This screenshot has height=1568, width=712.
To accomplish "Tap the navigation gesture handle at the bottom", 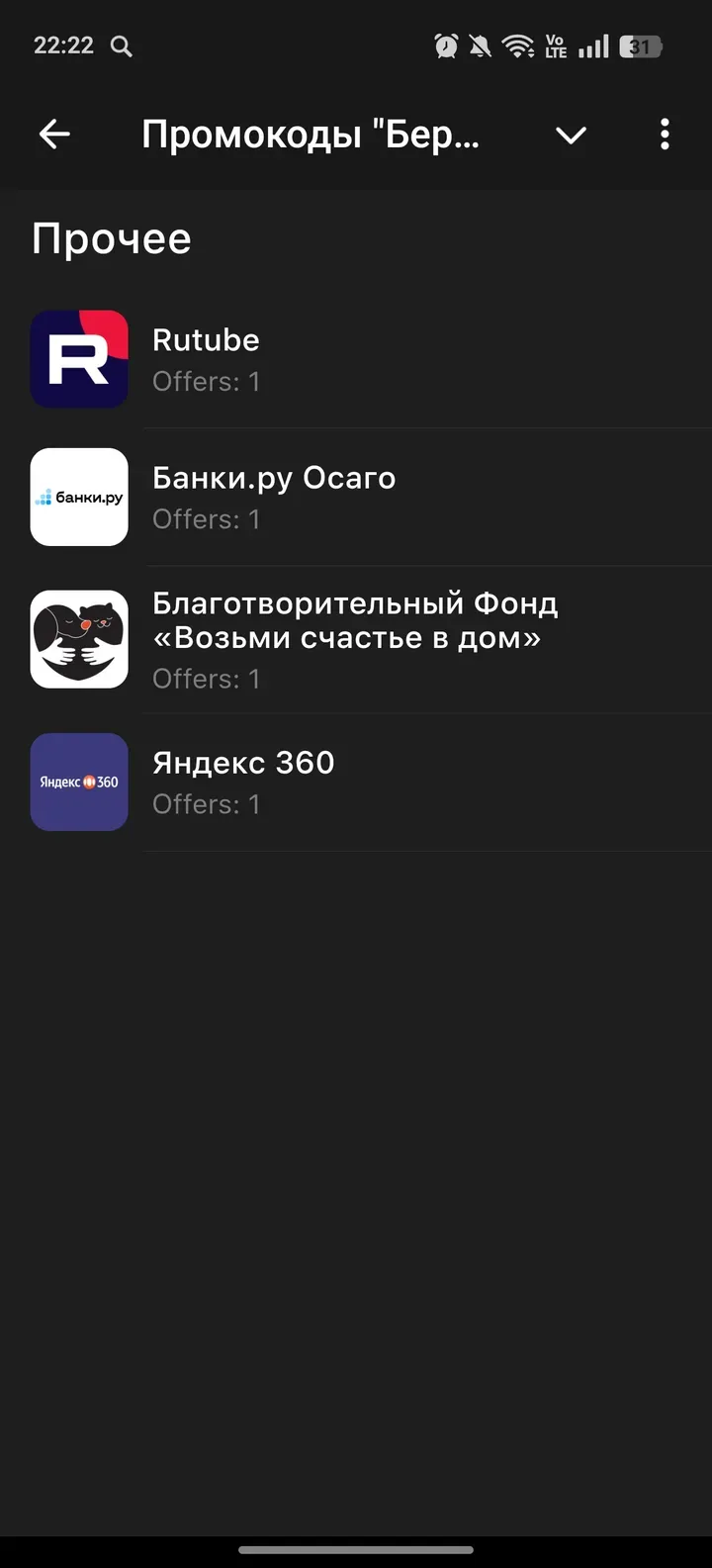I will (x=356, y=1551).
